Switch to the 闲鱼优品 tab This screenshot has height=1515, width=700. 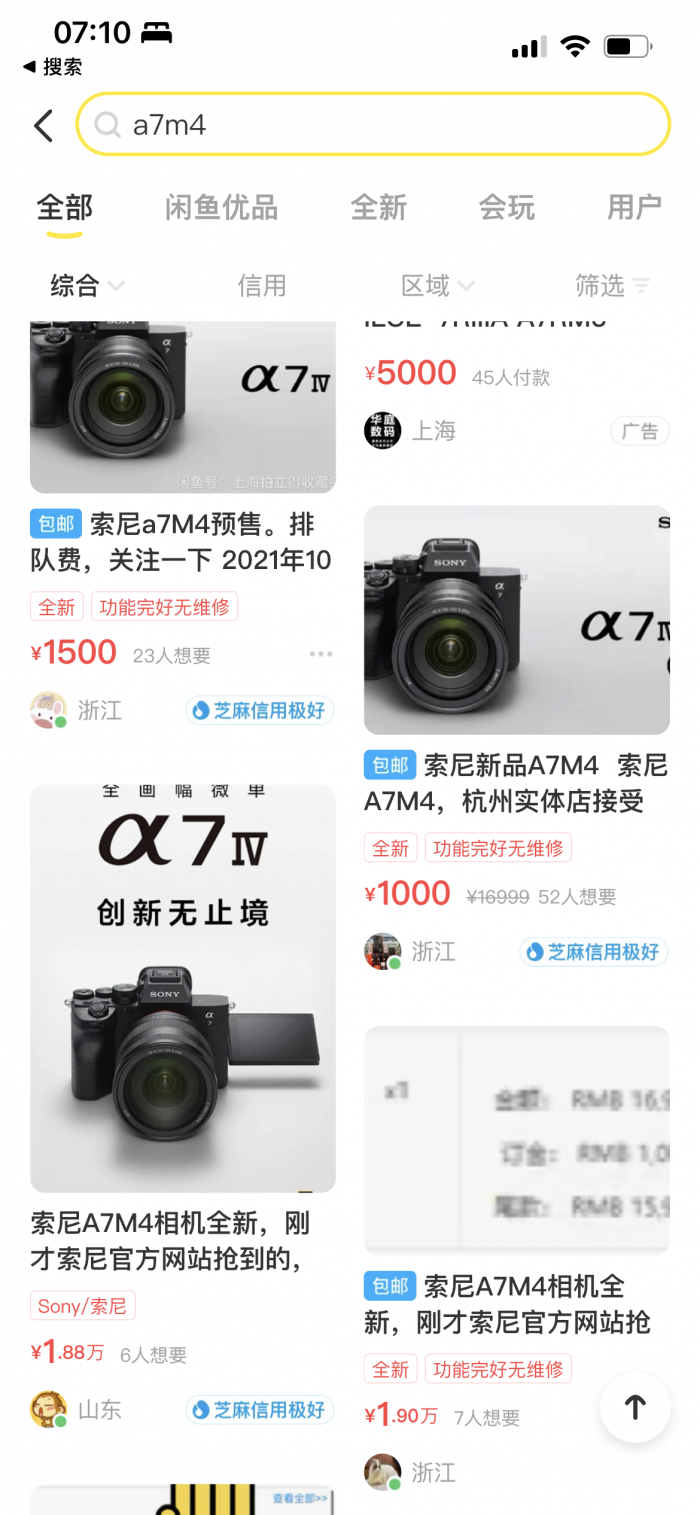tap(221, 208)
